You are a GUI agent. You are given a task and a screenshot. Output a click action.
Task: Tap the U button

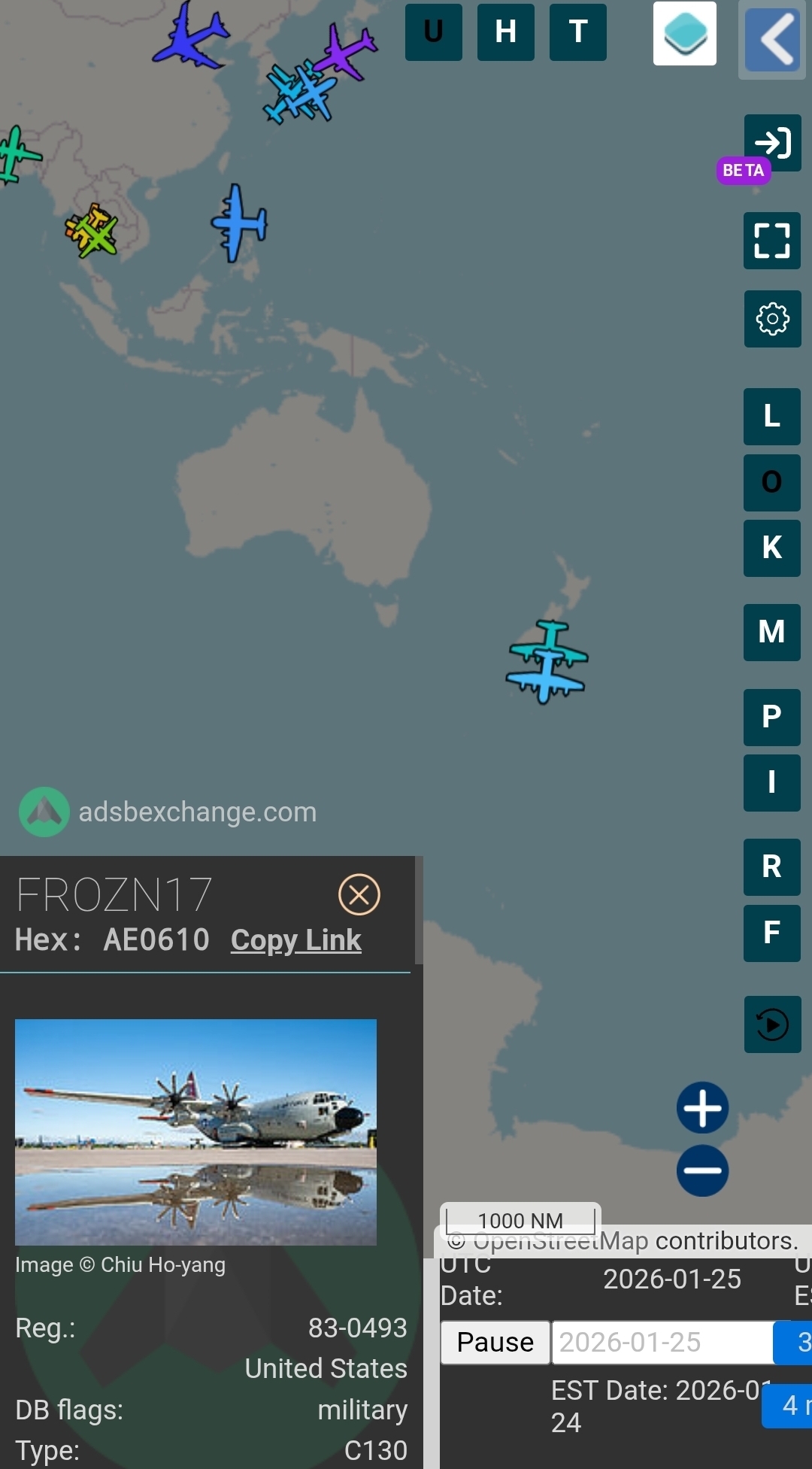click(433, 32)
